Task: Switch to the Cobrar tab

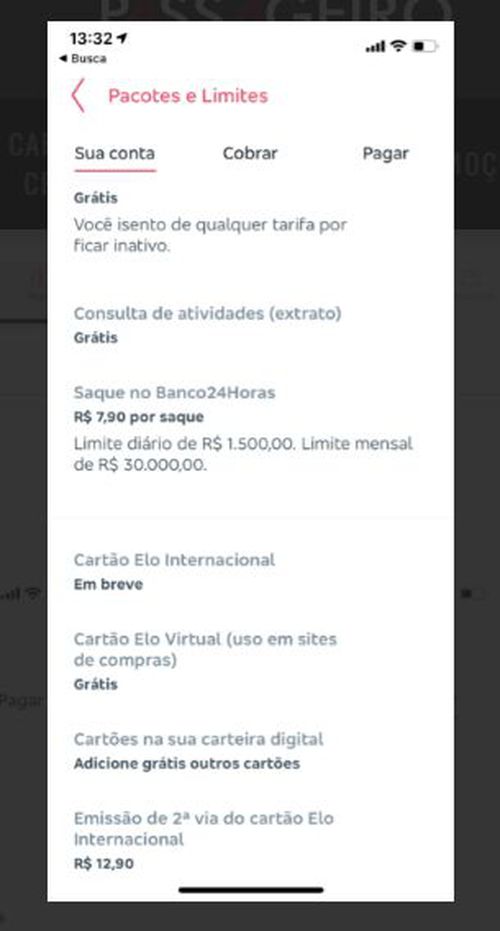Action: [250, 153]
